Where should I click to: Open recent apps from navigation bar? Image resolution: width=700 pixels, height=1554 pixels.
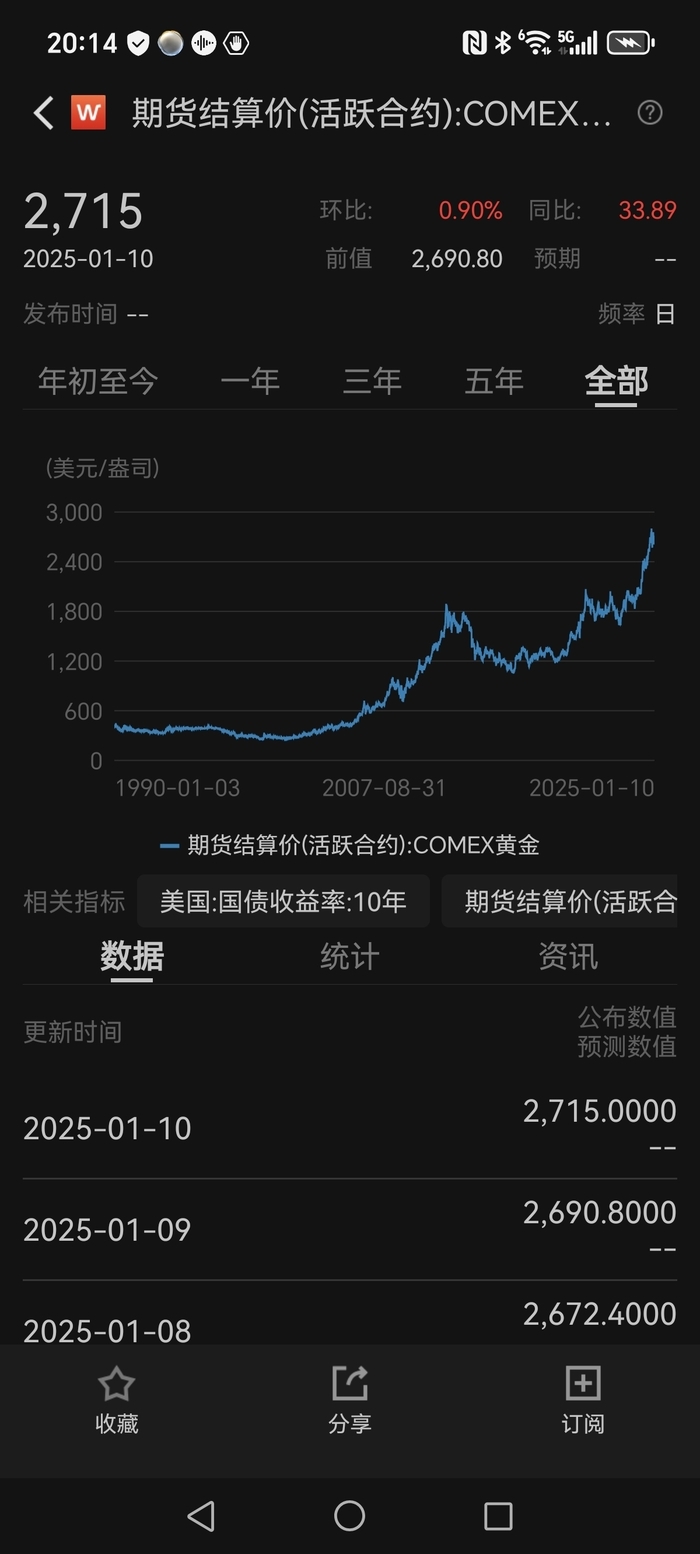[x=498, y=1516]
